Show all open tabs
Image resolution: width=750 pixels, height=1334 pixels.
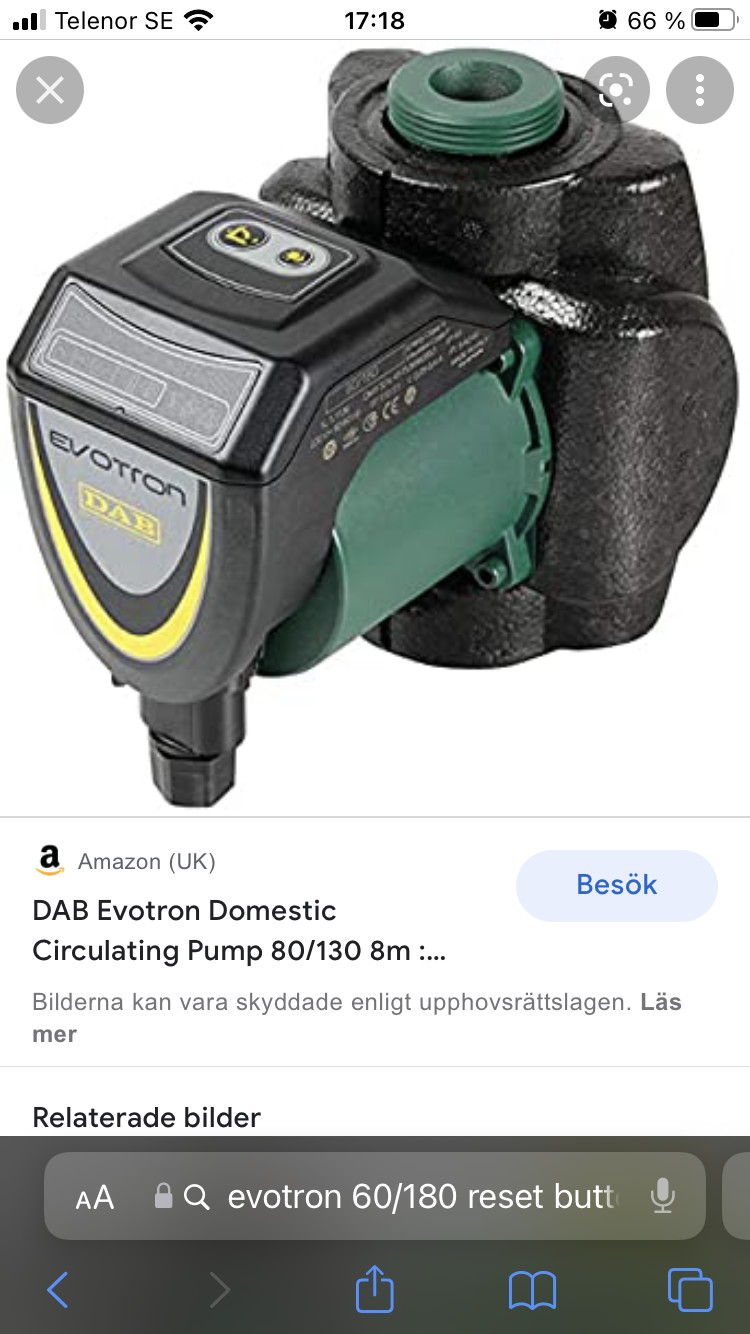point(690,1290)
